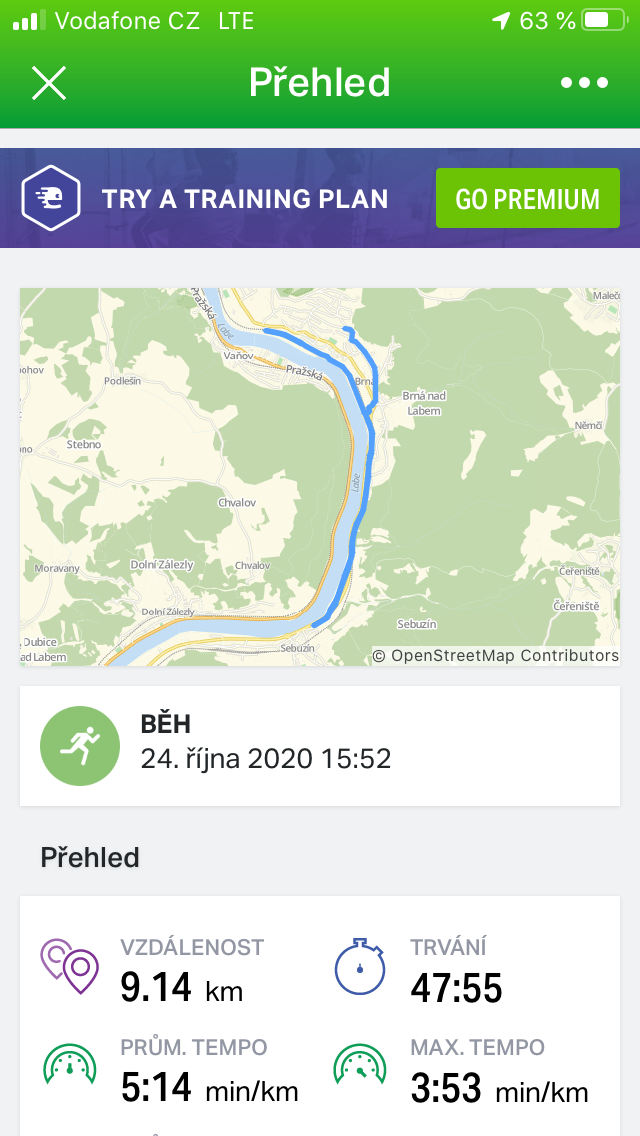640x1136 pixels.
Task: Tap the GO PREMIUM button
Action: click(528, 199)
